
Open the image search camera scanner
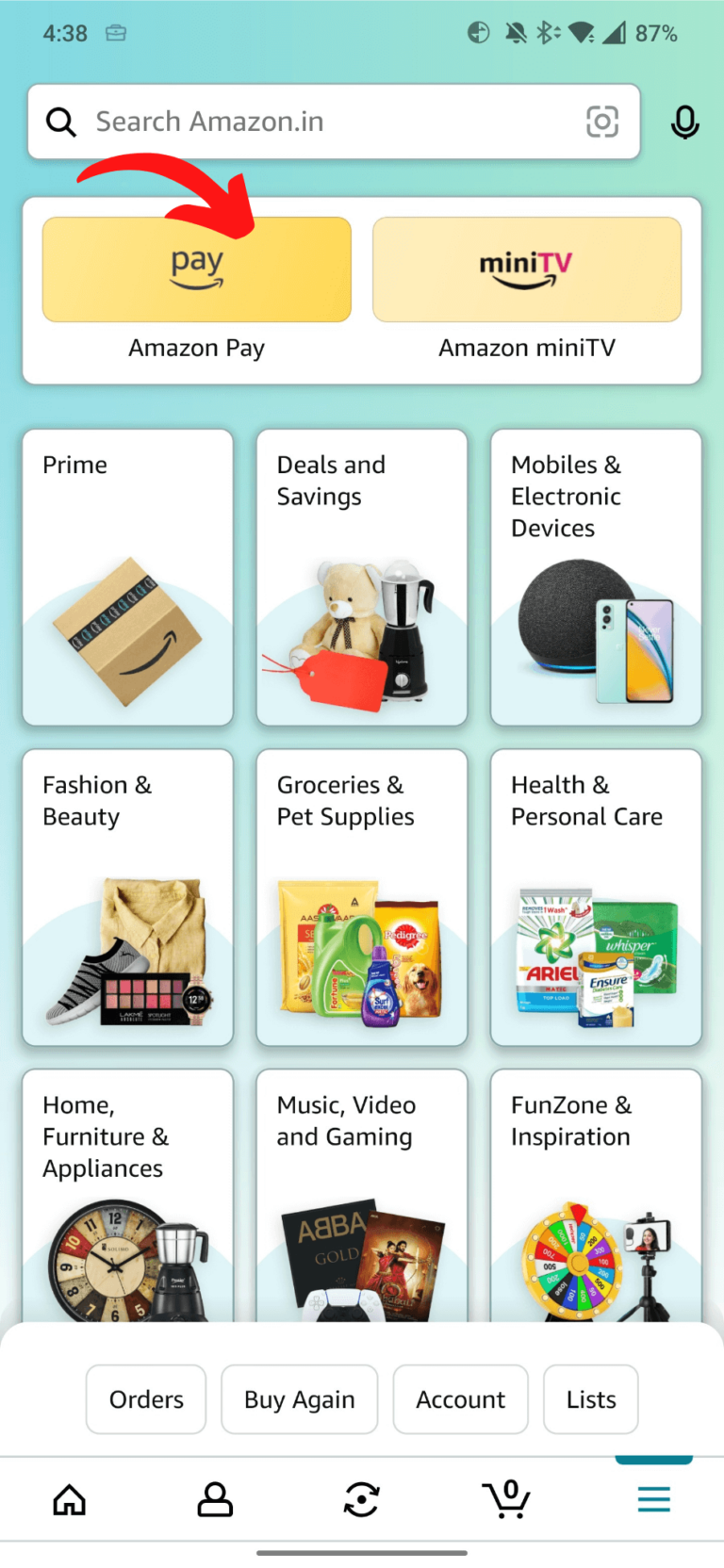coord(602,122)
